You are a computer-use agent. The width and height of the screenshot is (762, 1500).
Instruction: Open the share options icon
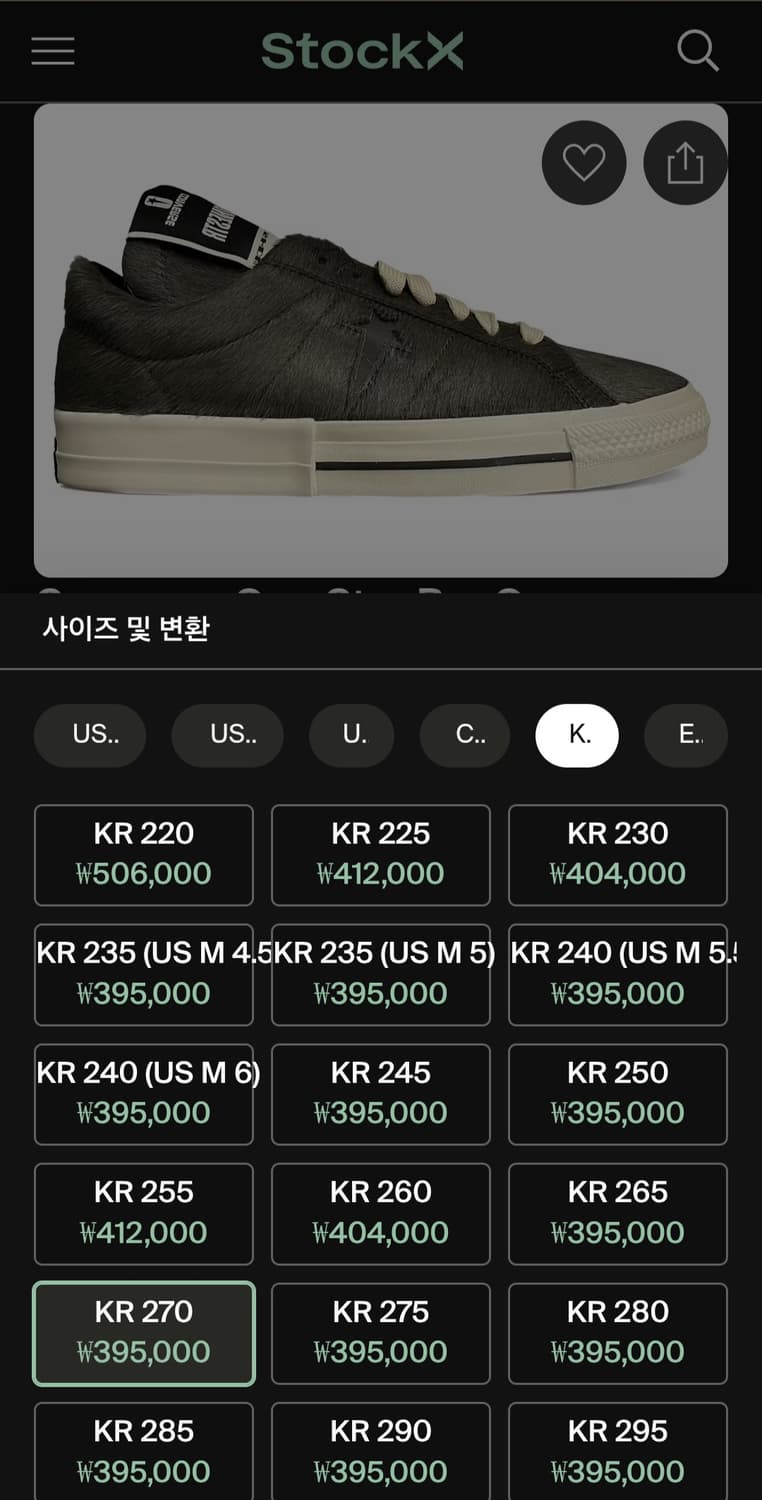[x=686, y=161]
